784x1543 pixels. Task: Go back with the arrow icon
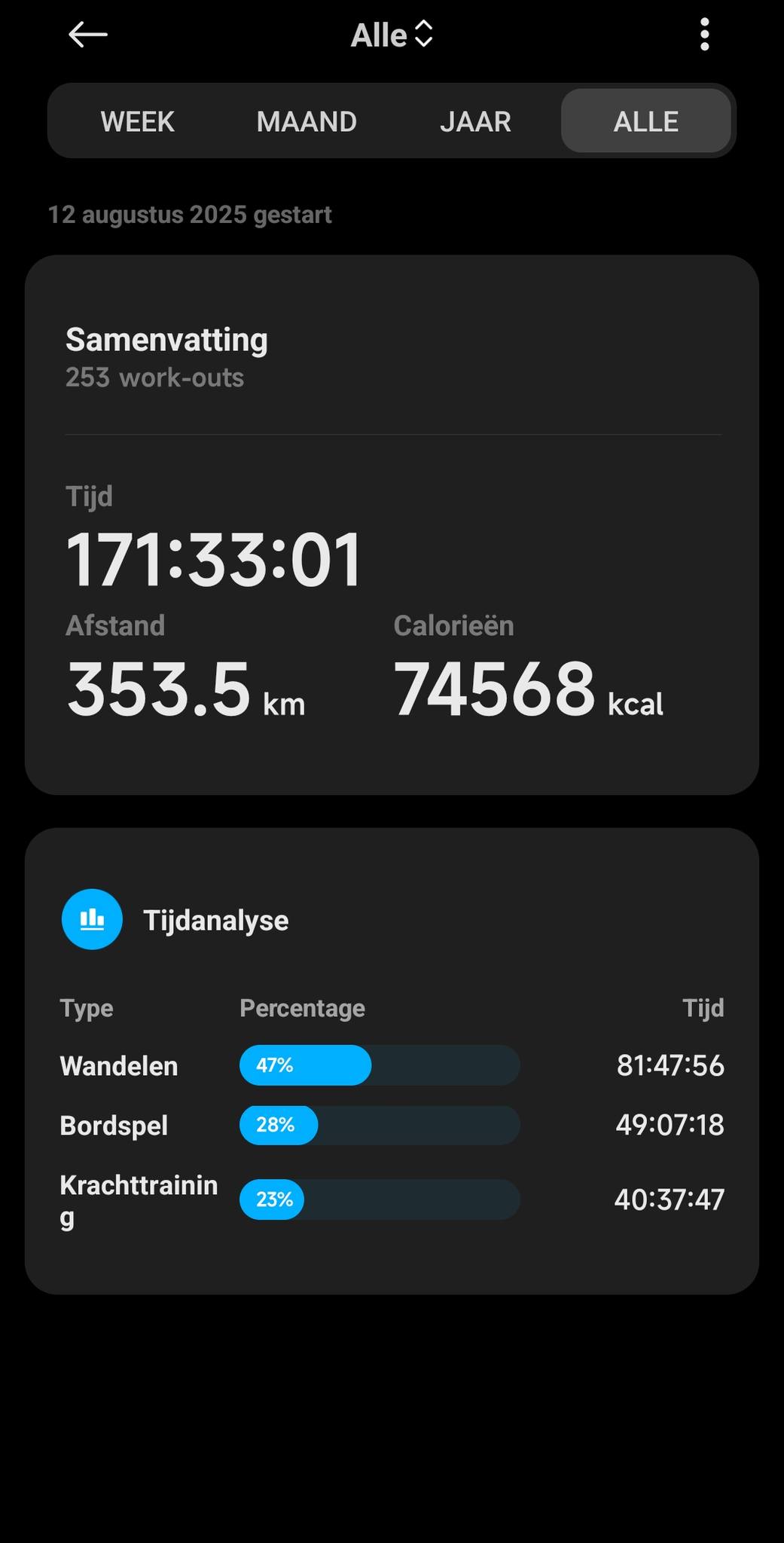(87, 35)
